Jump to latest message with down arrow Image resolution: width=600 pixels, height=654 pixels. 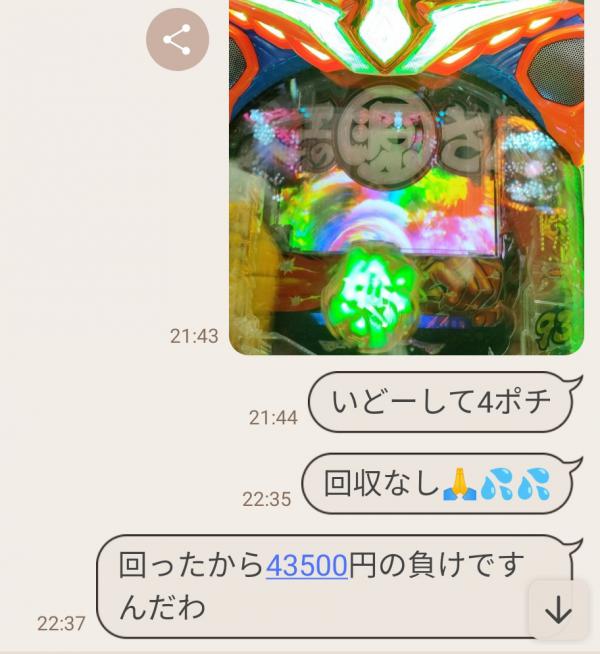558,610
